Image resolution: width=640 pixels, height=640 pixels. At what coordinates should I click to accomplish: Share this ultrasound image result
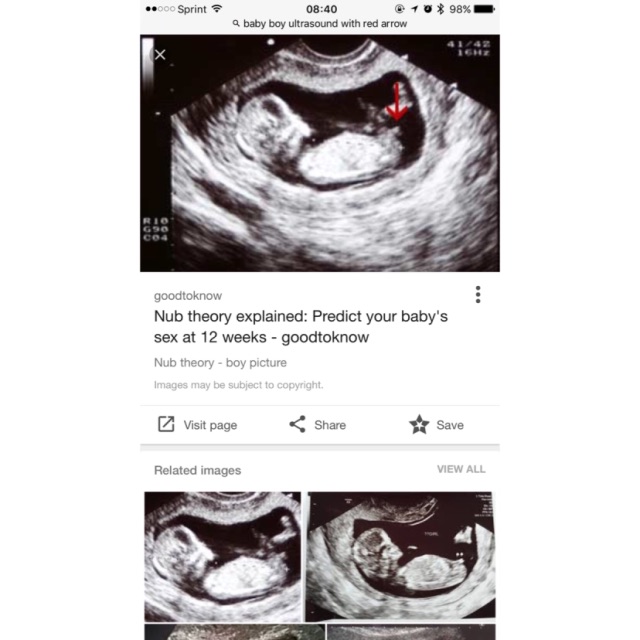coord(317,425)
